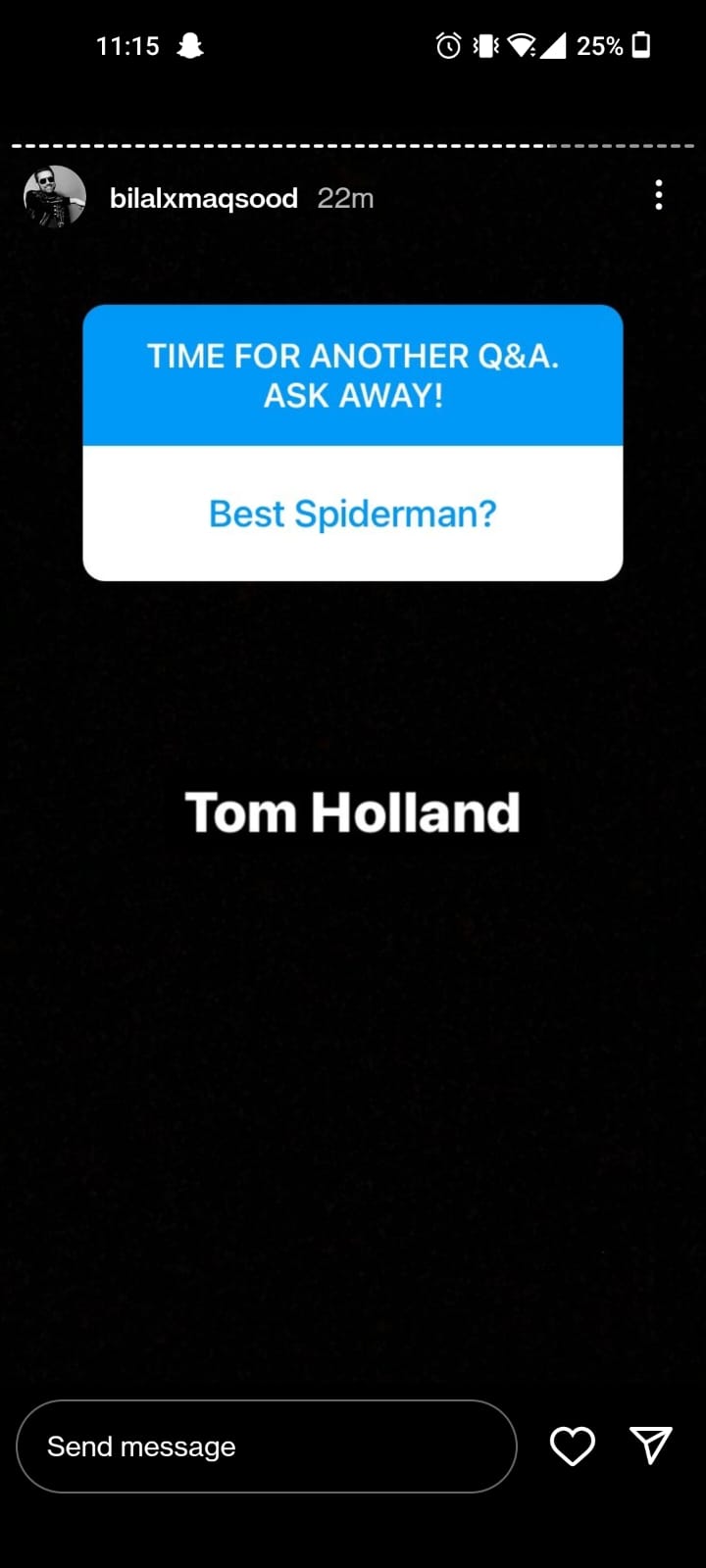Tap the Send message field
706x1568 pixels.
[267, 1446]
